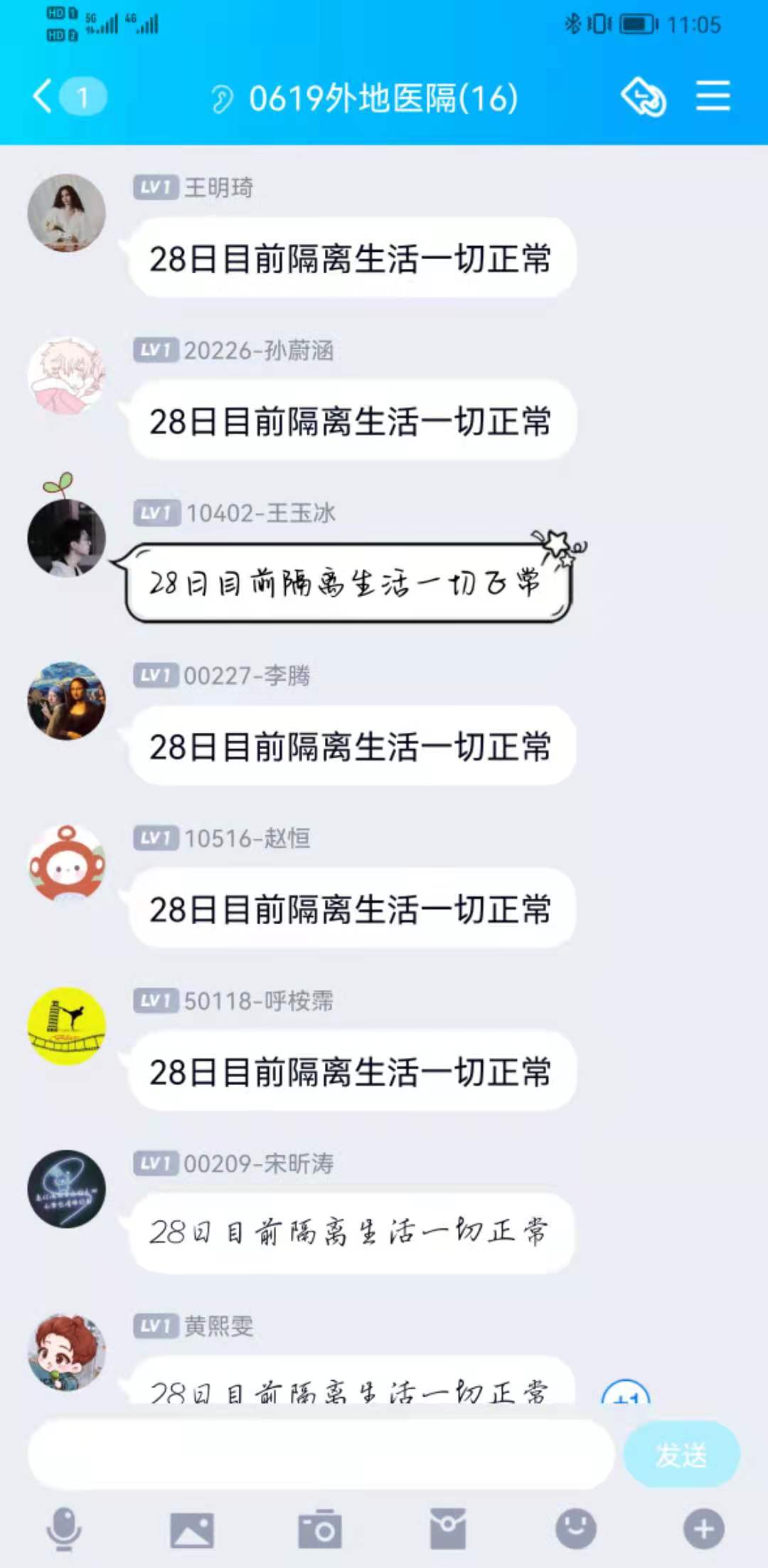View 黄熙雯's cartoon avatar
Screen dimensions: 768x1568
click(x=67, y=1352)
